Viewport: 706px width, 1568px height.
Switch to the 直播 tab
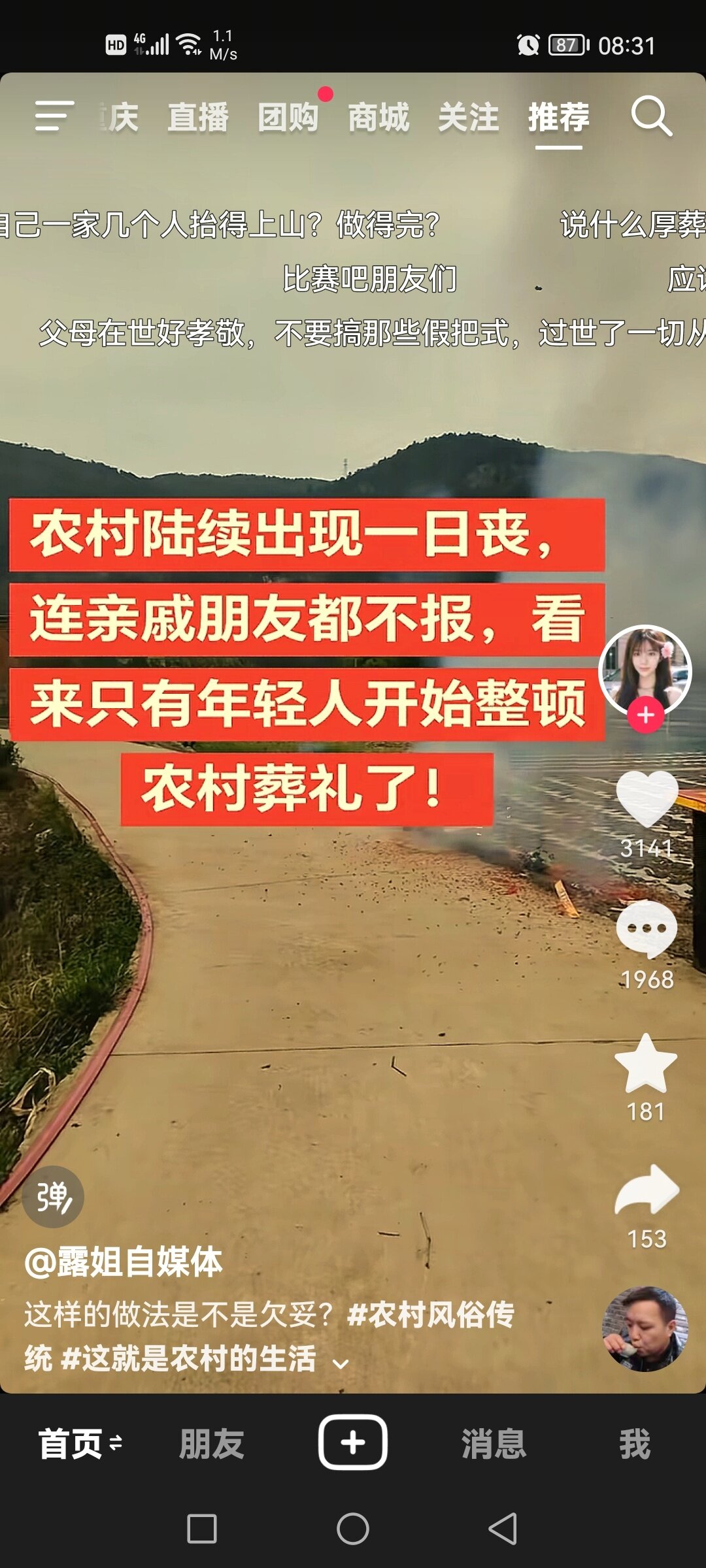(198, 118)
